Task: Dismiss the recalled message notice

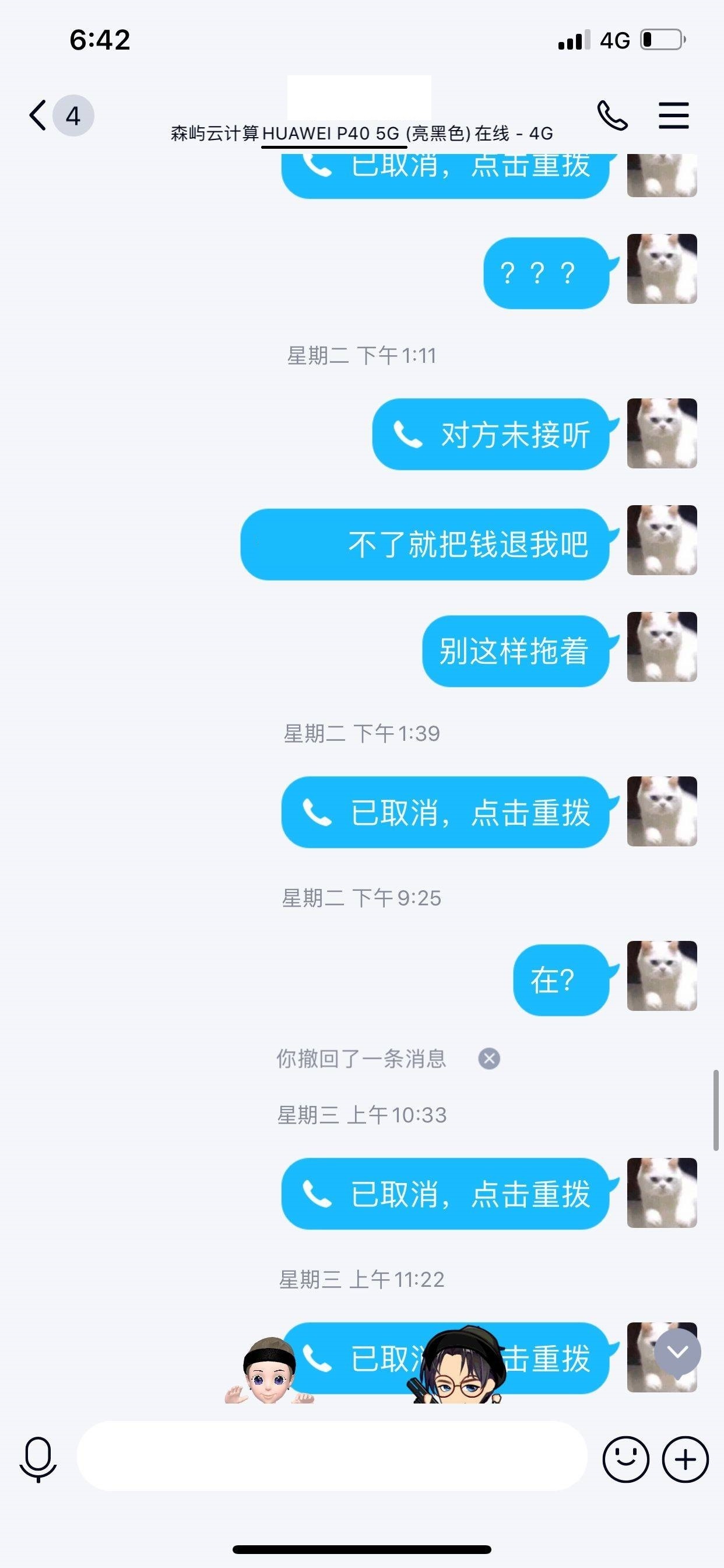Action: point(489,1059)
